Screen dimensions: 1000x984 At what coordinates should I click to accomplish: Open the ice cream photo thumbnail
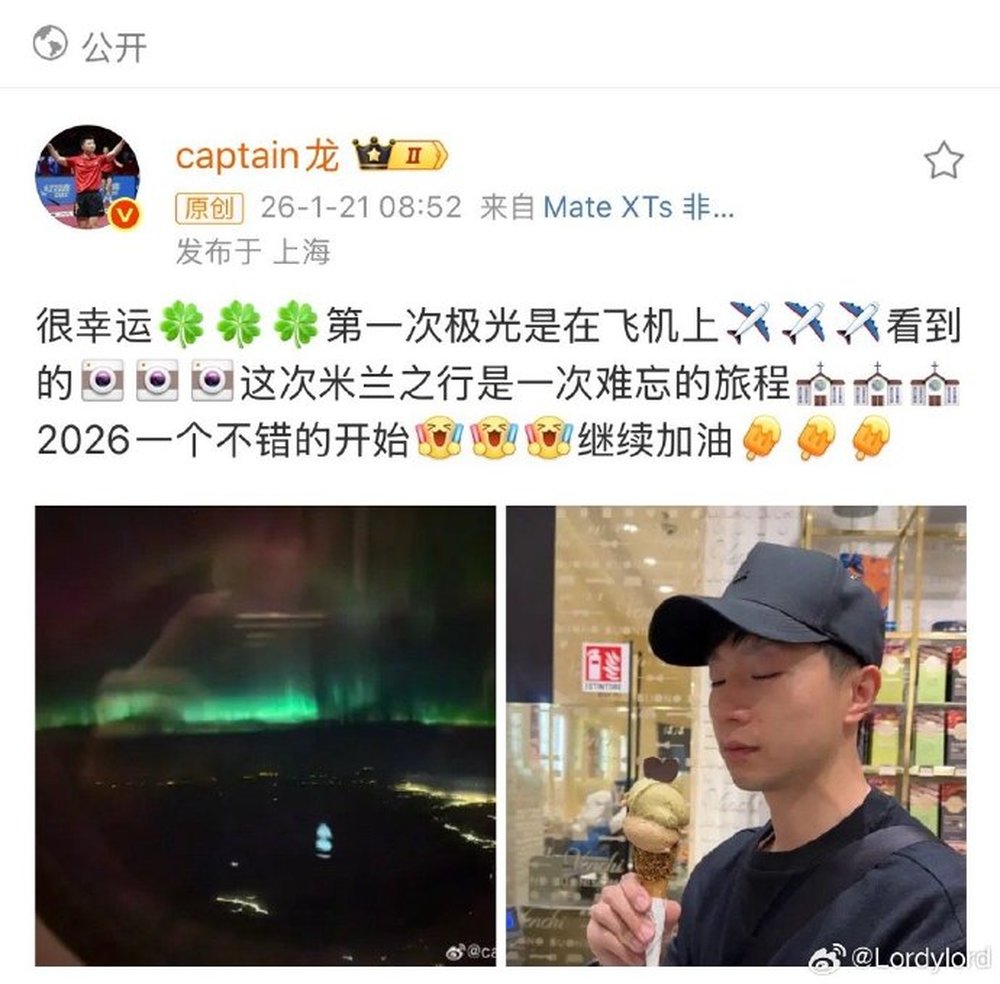pos(735,735)
